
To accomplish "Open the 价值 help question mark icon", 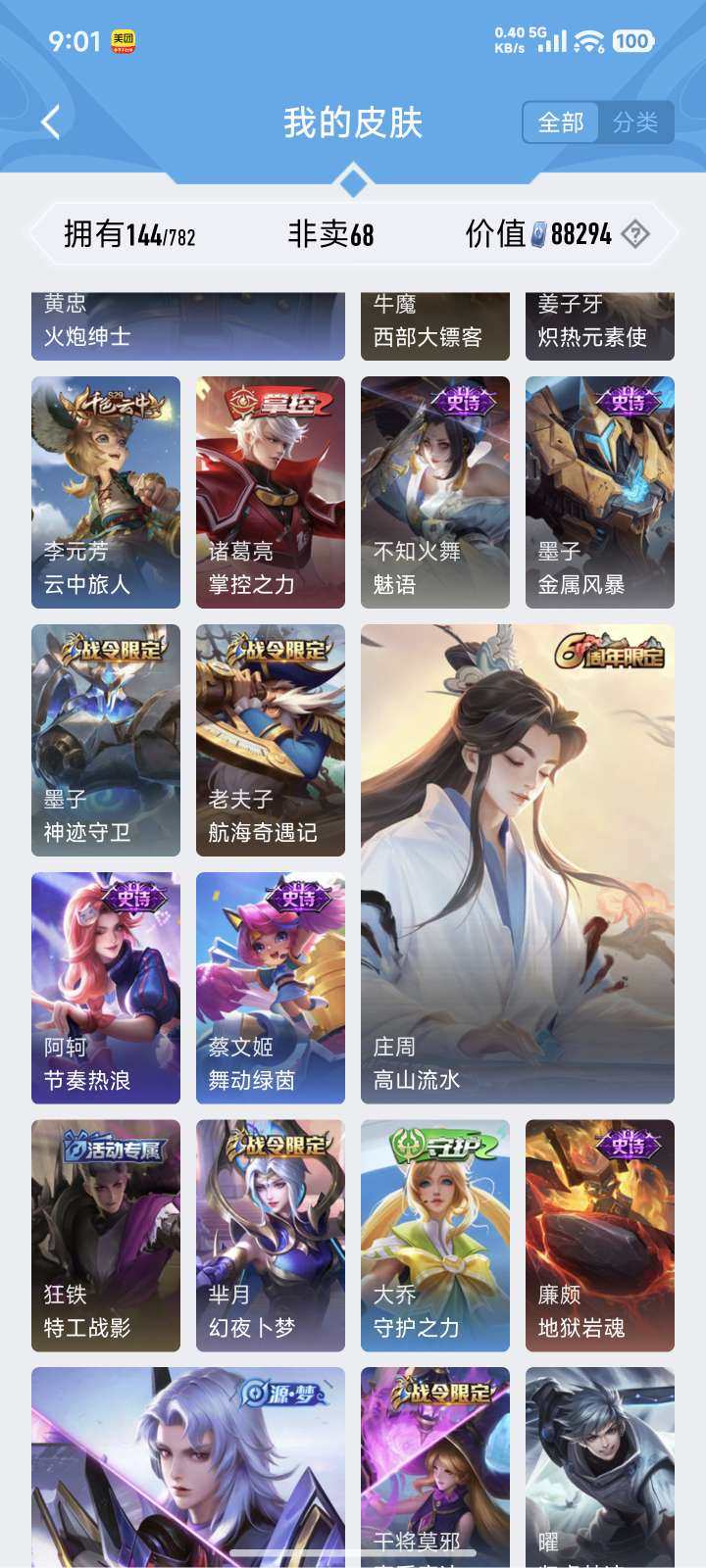I will click(x=634, y=234).
